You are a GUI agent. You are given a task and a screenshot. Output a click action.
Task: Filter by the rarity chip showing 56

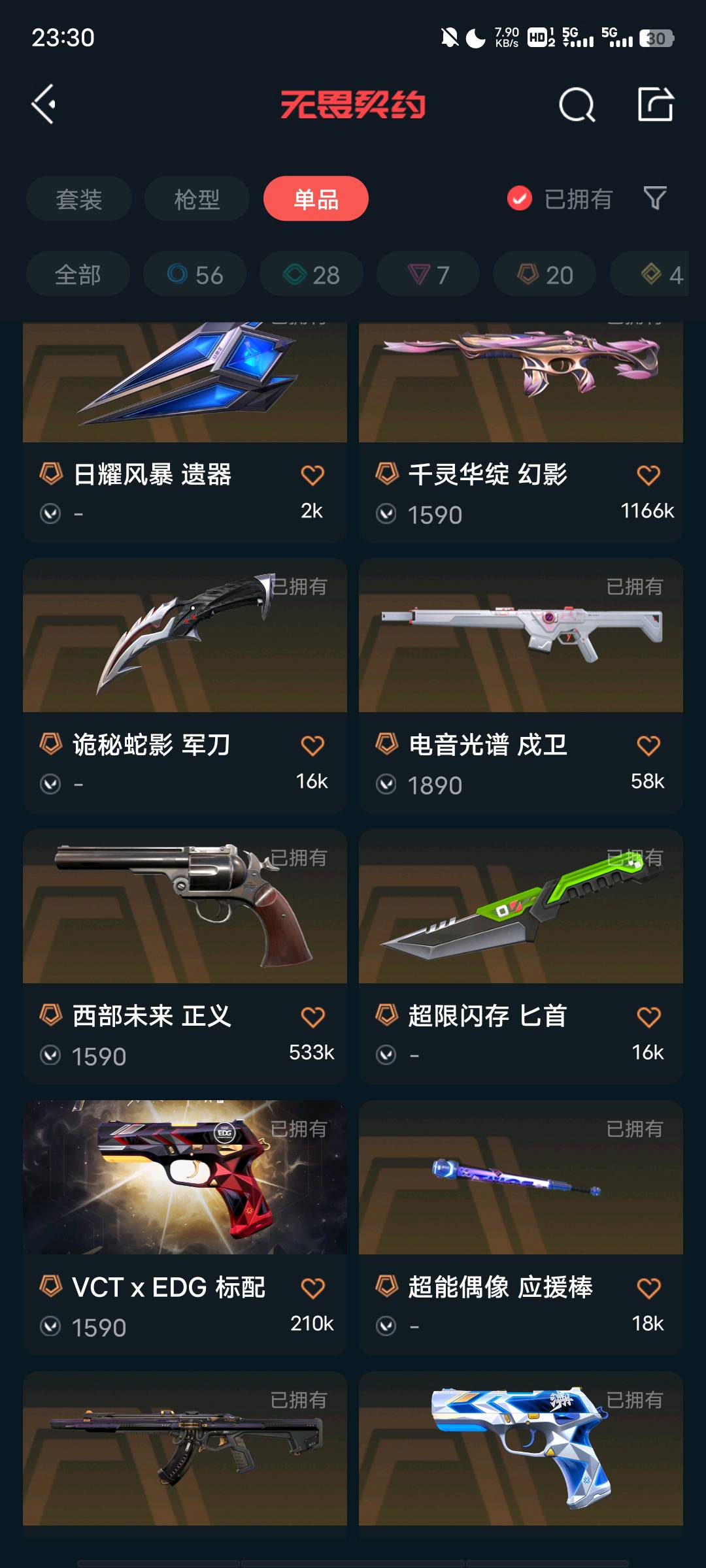pyautogui.click(x=195, y=274)
